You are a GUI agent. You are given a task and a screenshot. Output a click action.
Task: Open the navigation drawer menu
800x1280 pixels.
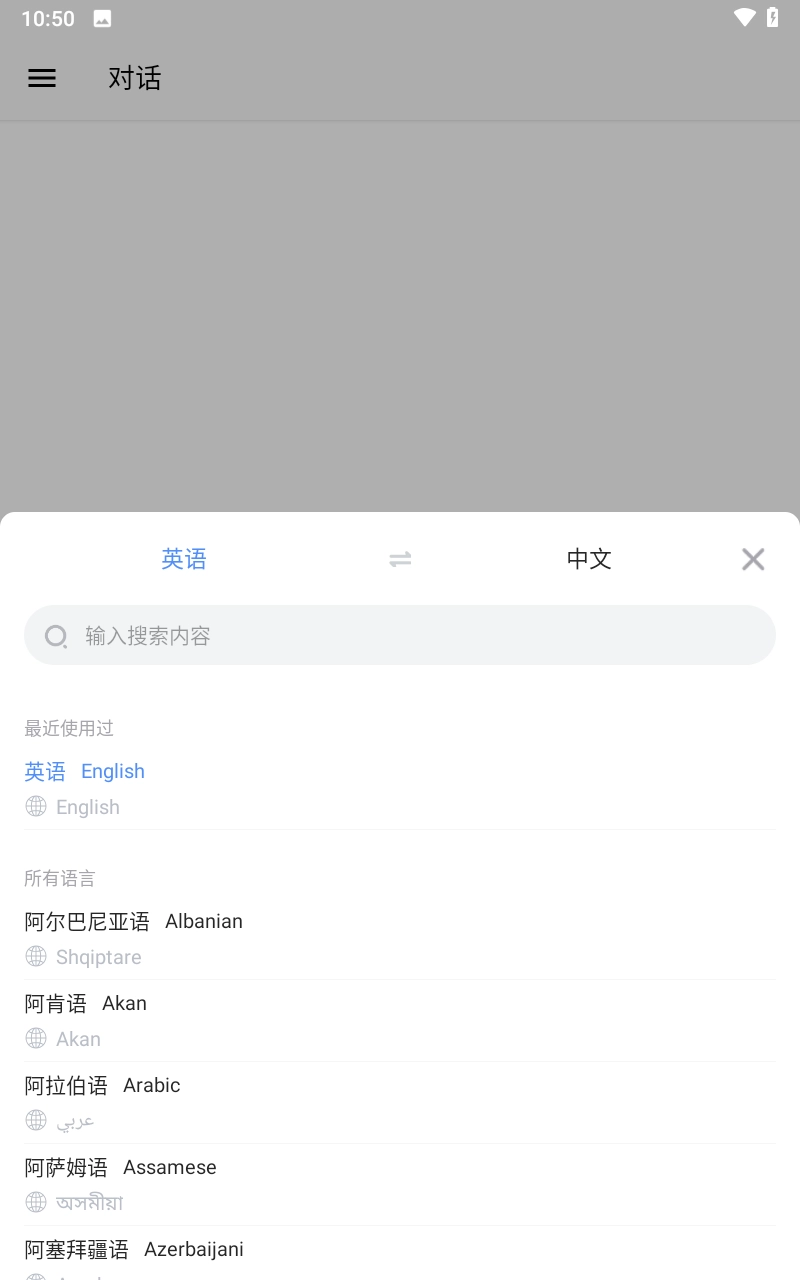(x=41, y=78)
